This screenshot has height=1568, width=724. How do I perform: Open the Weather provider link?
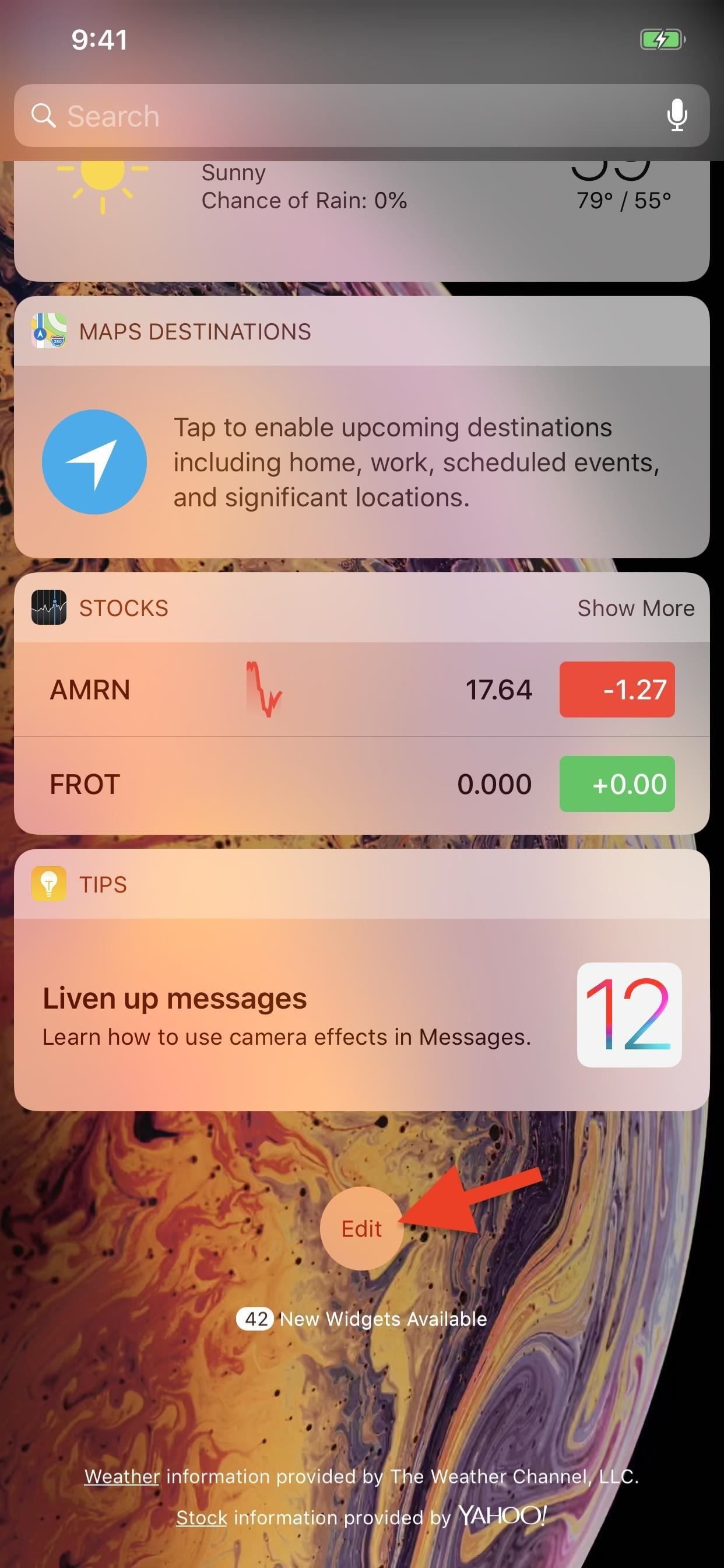click(122, 1476)
